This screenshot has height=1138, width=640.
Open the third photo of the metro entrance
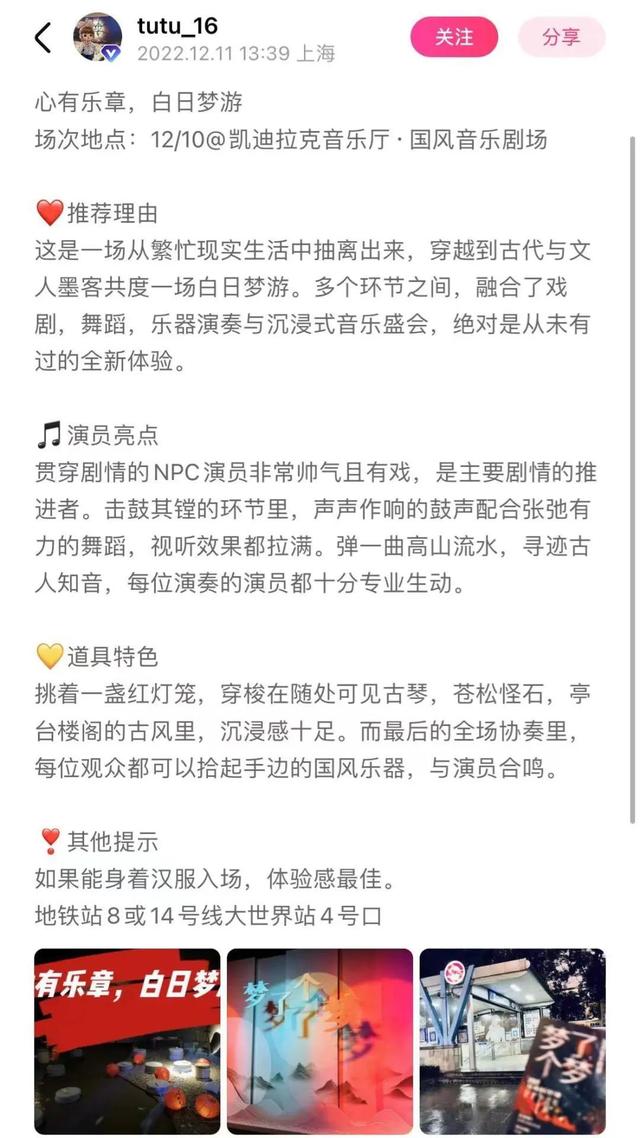click(x=513, y=1041)
